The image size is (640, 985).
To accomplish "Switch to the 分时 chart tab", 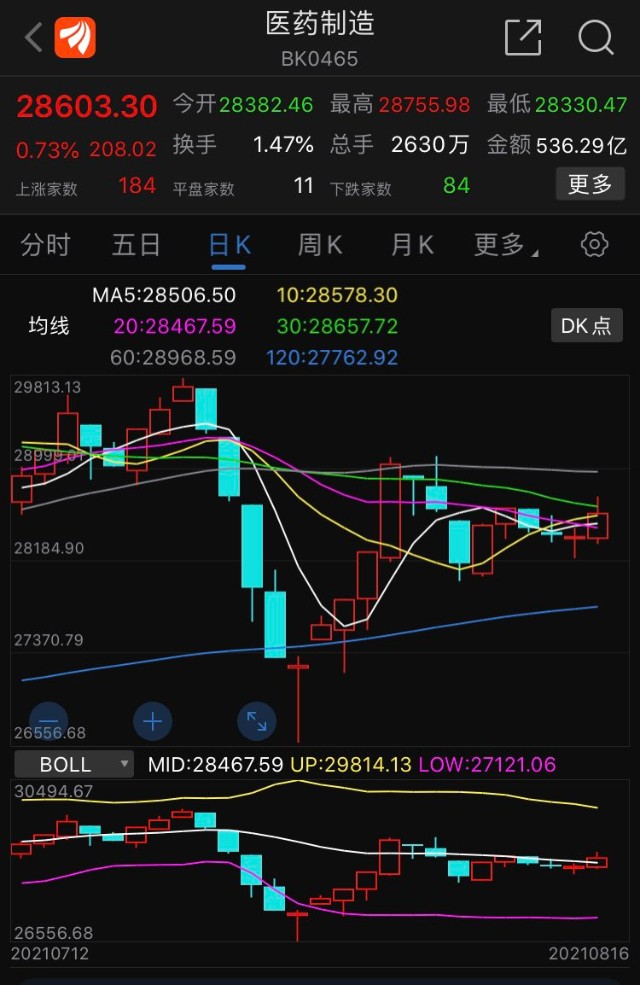I will click(x=46, y=245).
